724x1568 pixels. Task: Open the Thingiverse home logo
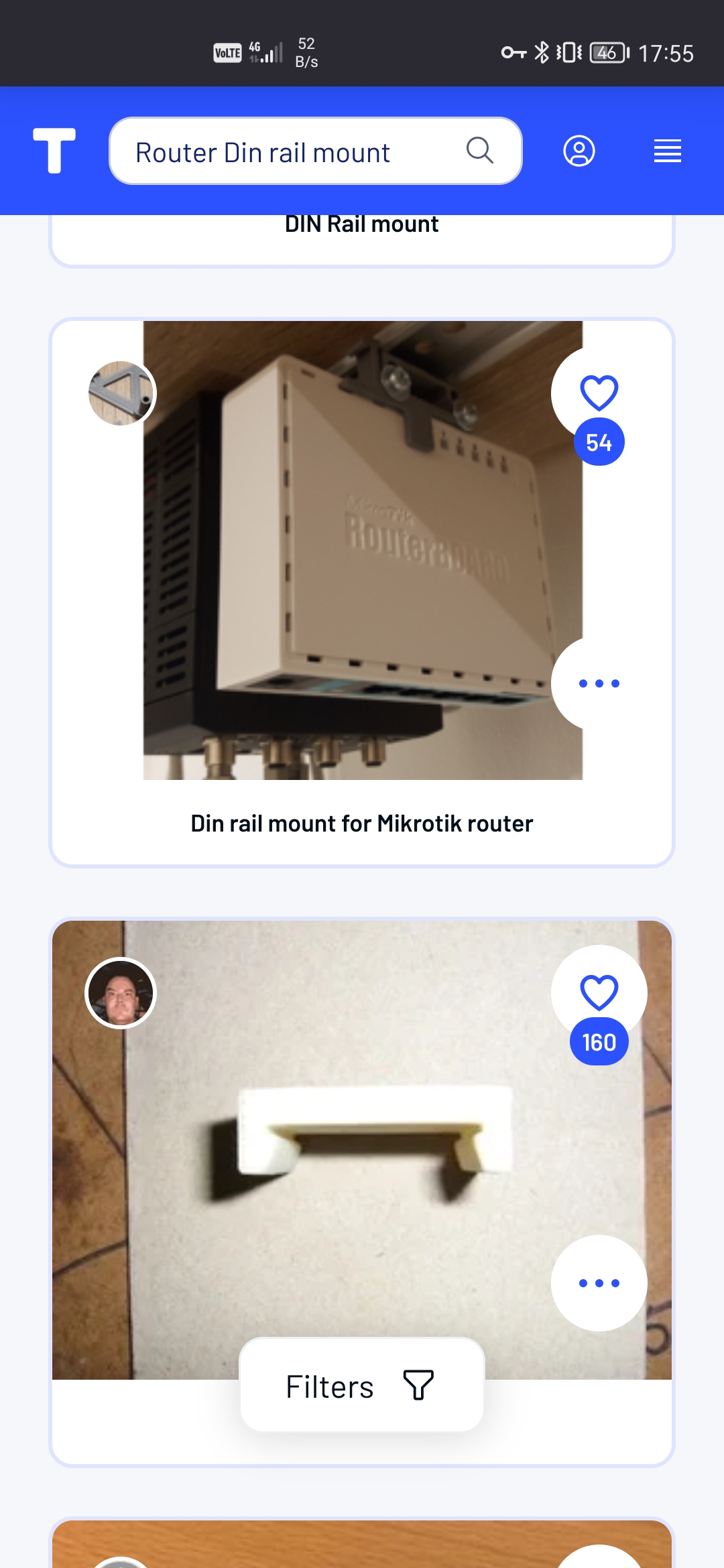54,151
